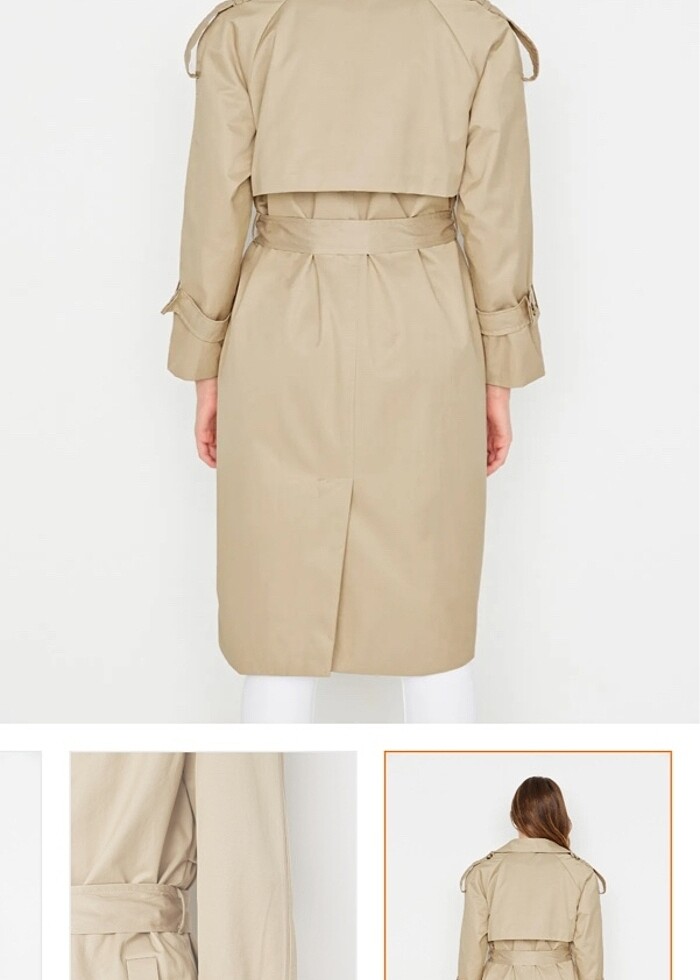
Task: Select the highlighted back-view coat thumbnail
Action: click(x=528, y=866)
